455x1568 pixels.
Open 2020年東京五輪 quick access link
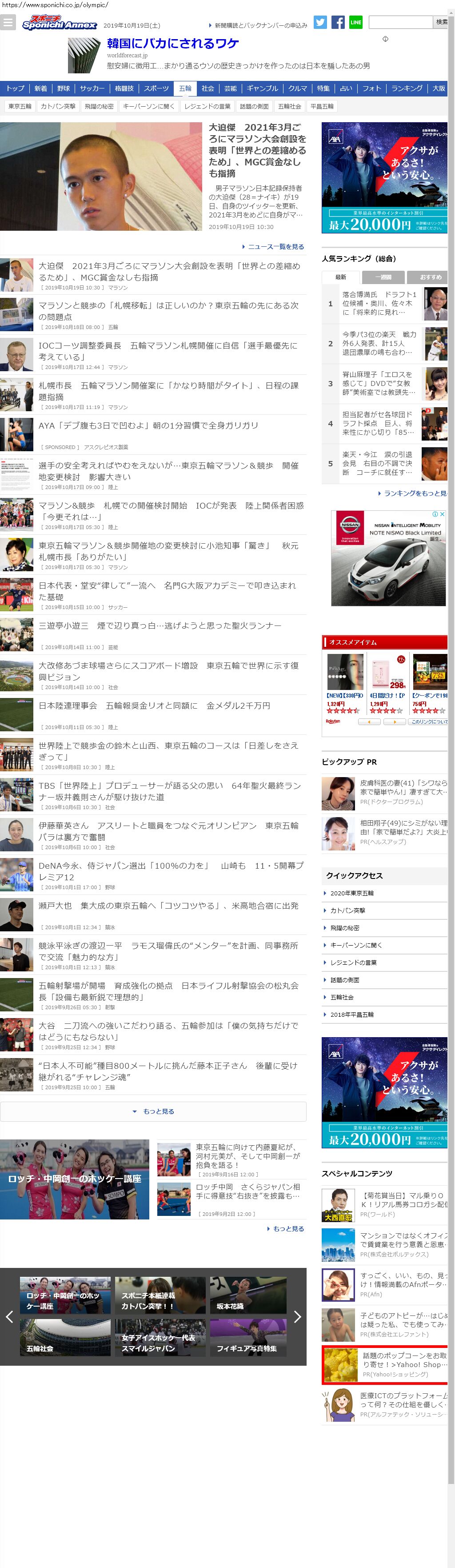click(351, 894)
